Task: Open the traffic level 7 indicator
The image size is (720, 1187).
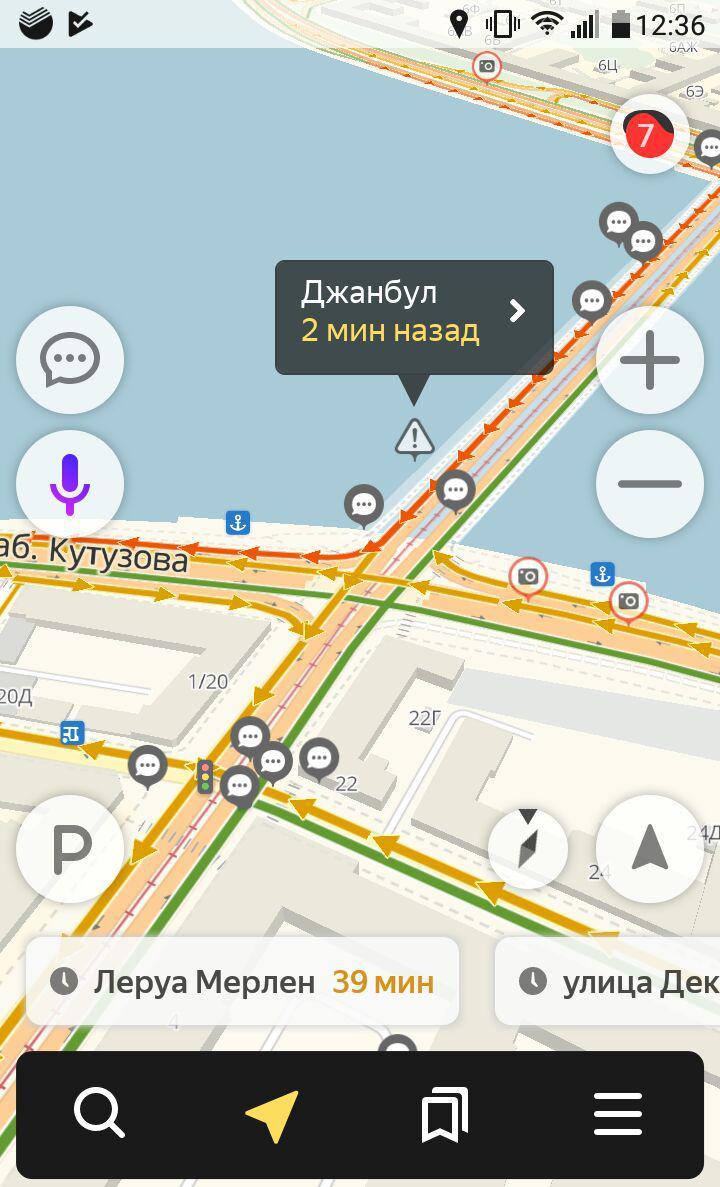Action: point(648,135)
